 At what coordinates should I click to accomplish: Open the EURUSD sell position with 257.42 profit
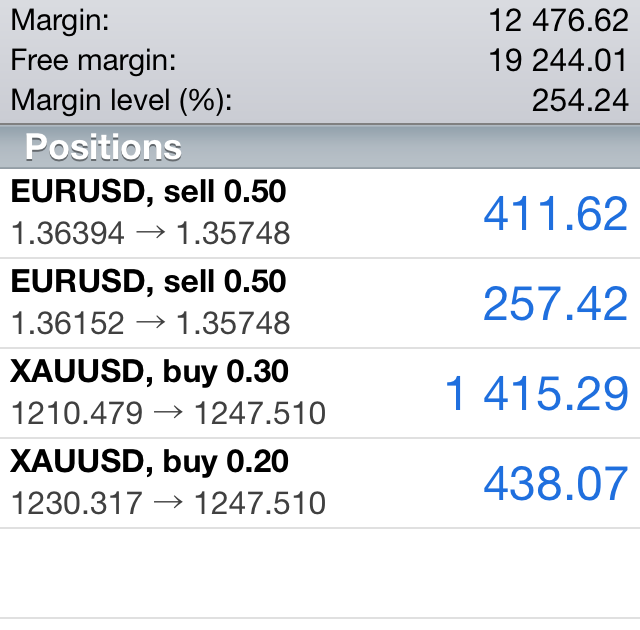point(320,303)
